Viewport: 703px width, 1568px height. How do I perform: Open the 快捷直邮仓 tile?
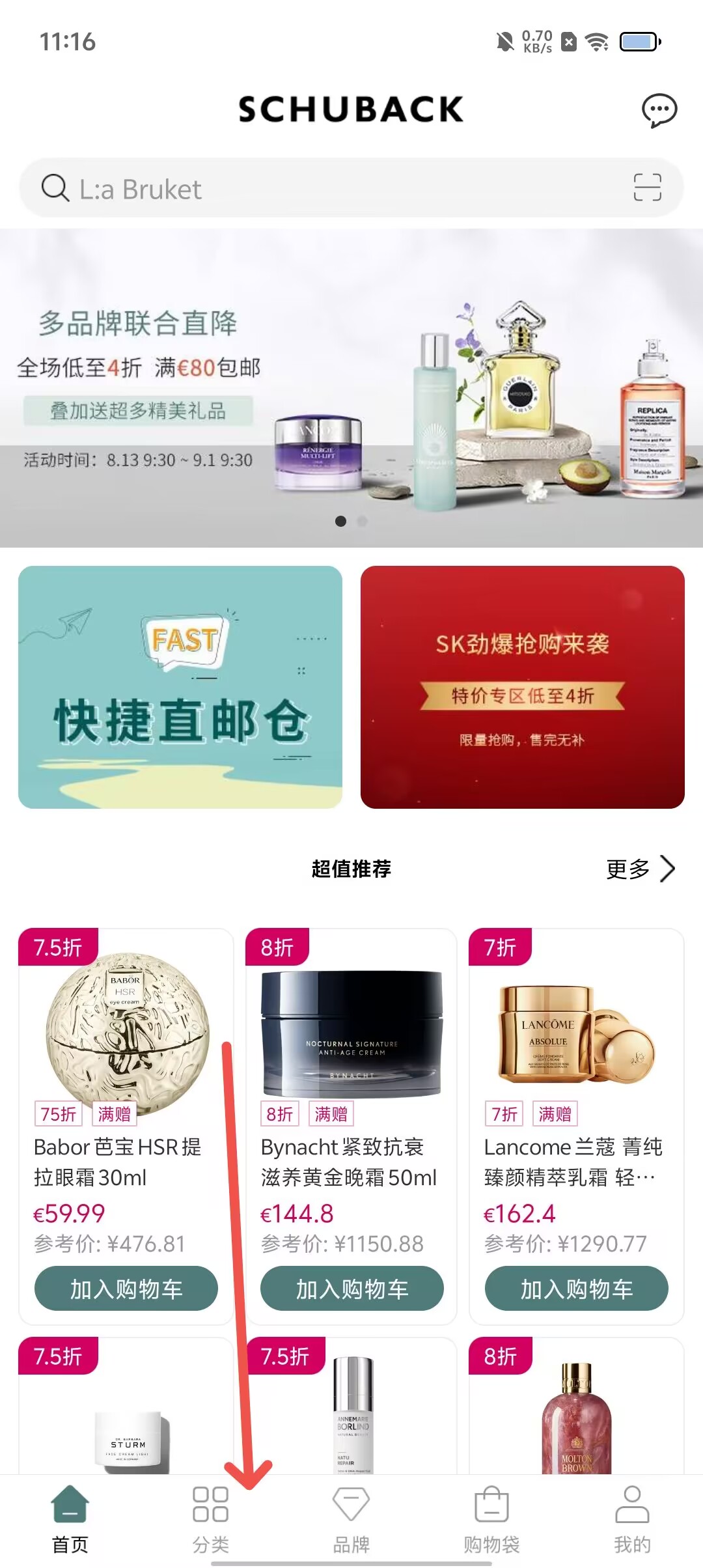pyautogui.click(x=180, y=687)
